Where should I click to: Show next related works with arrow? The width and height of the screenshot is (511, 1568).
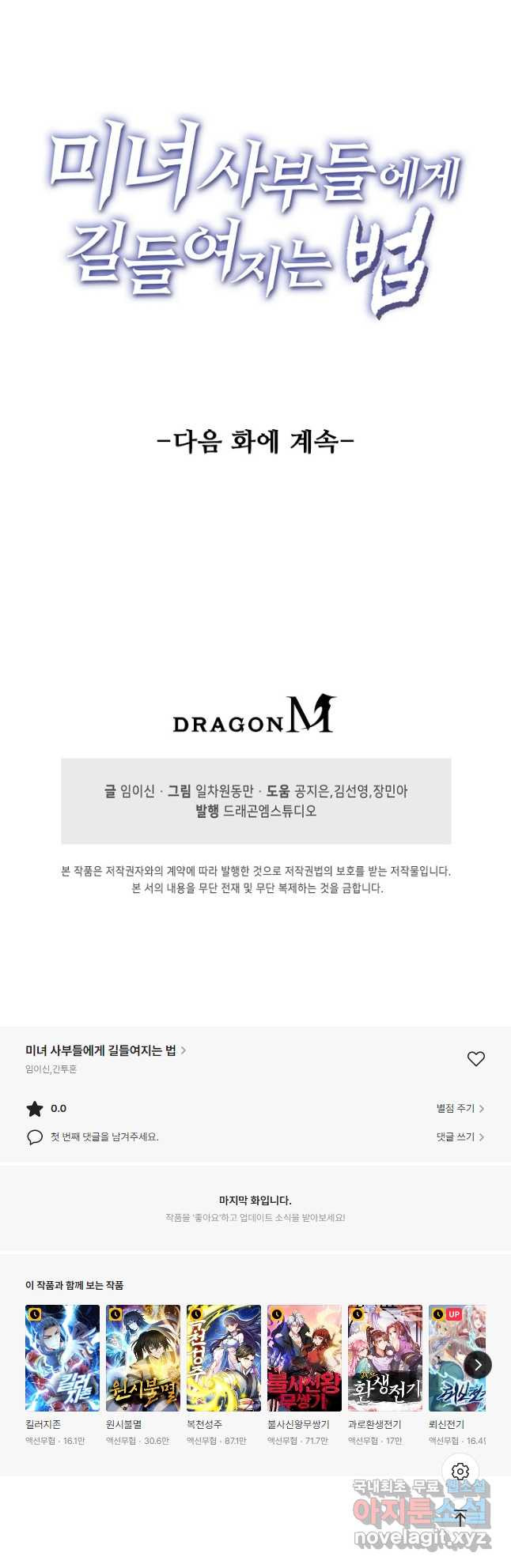pos(478,1365)
